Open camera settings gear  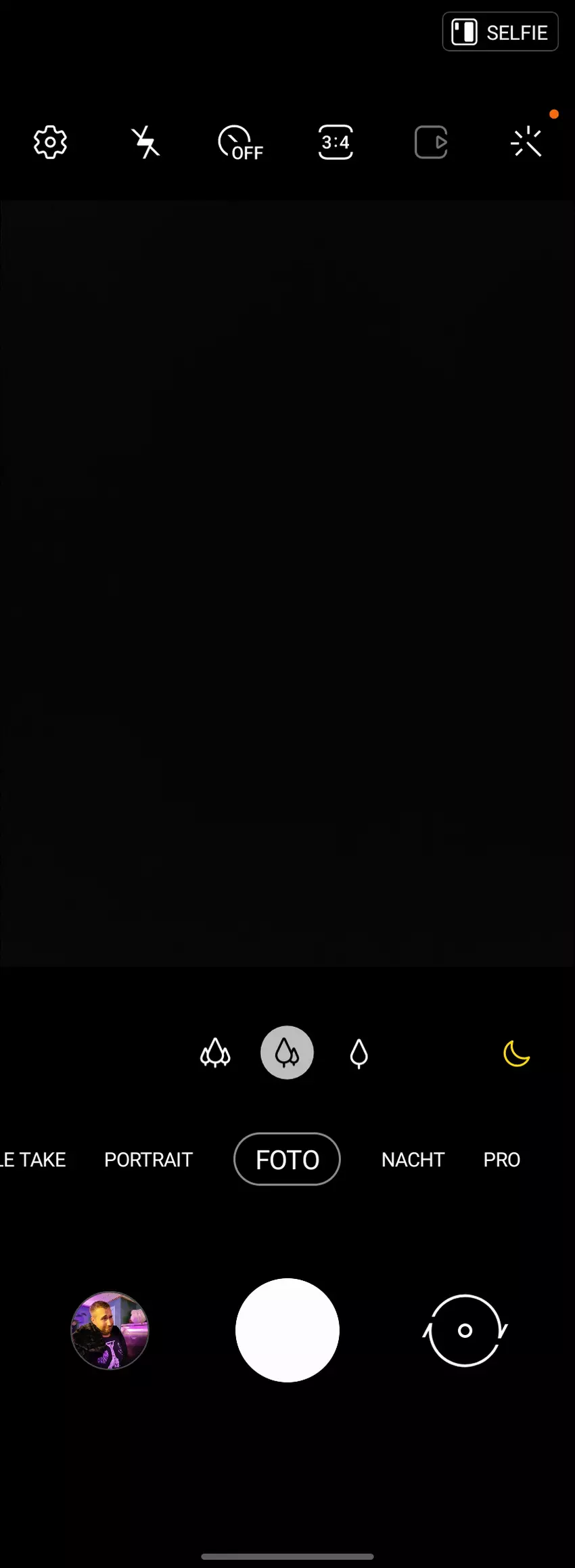click(51, 142)
